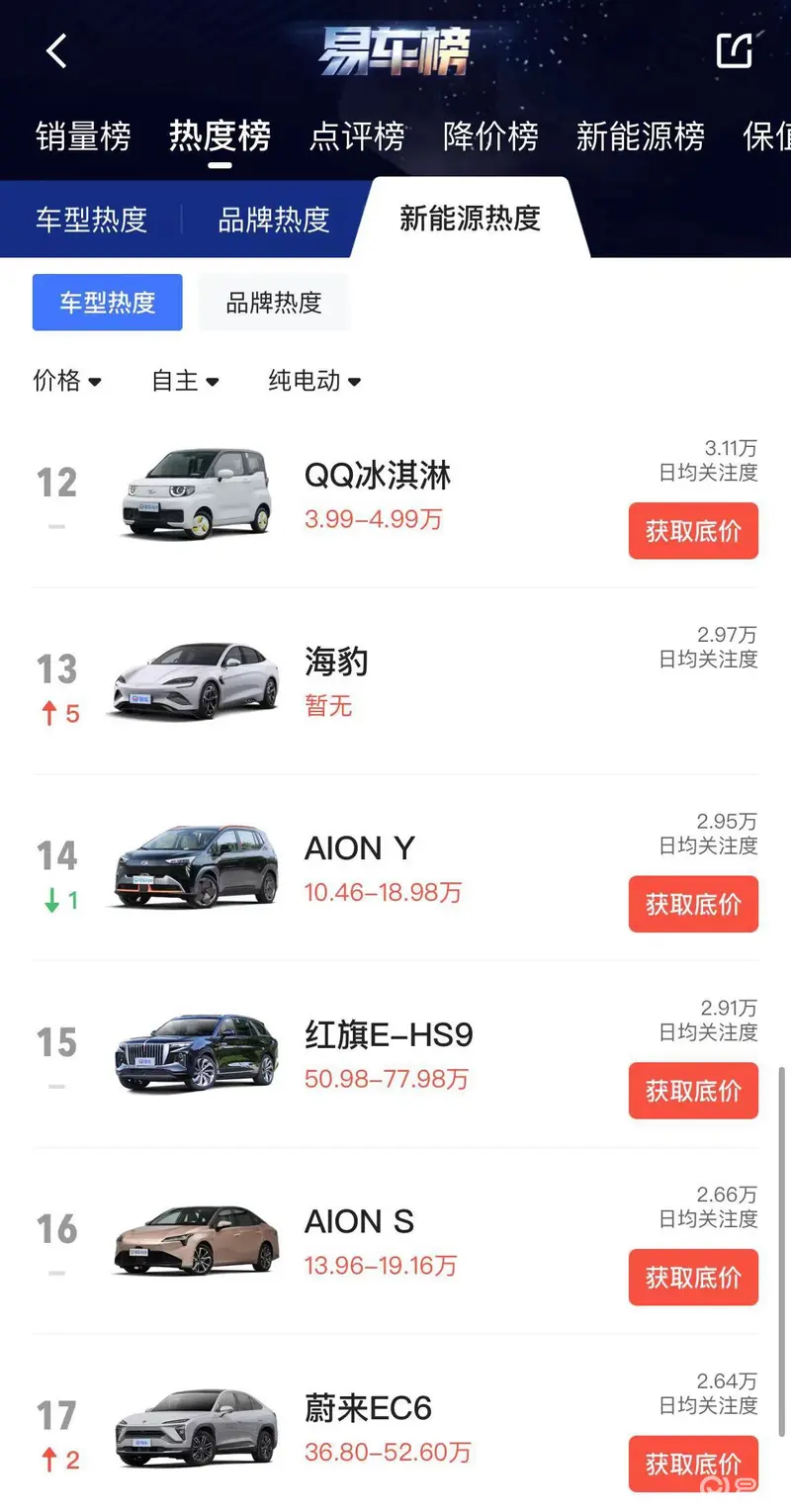Open the 新能源榜 tab
The height and width of the screenshot is (1512, 791).
coord(640,135)
